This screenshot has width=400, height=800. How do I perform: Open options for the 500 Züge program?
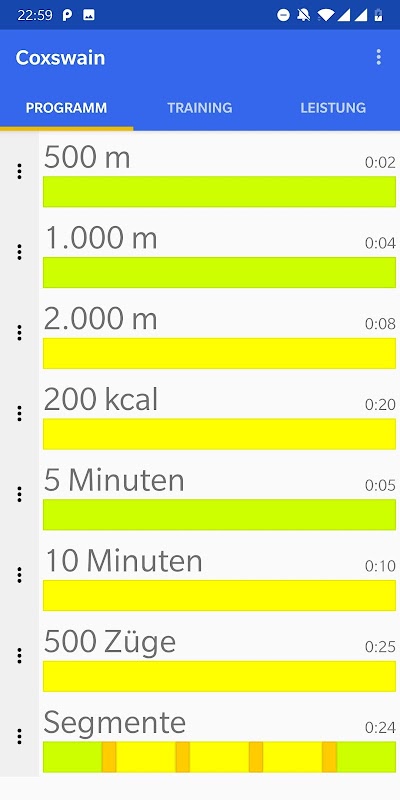coord(19,656)
